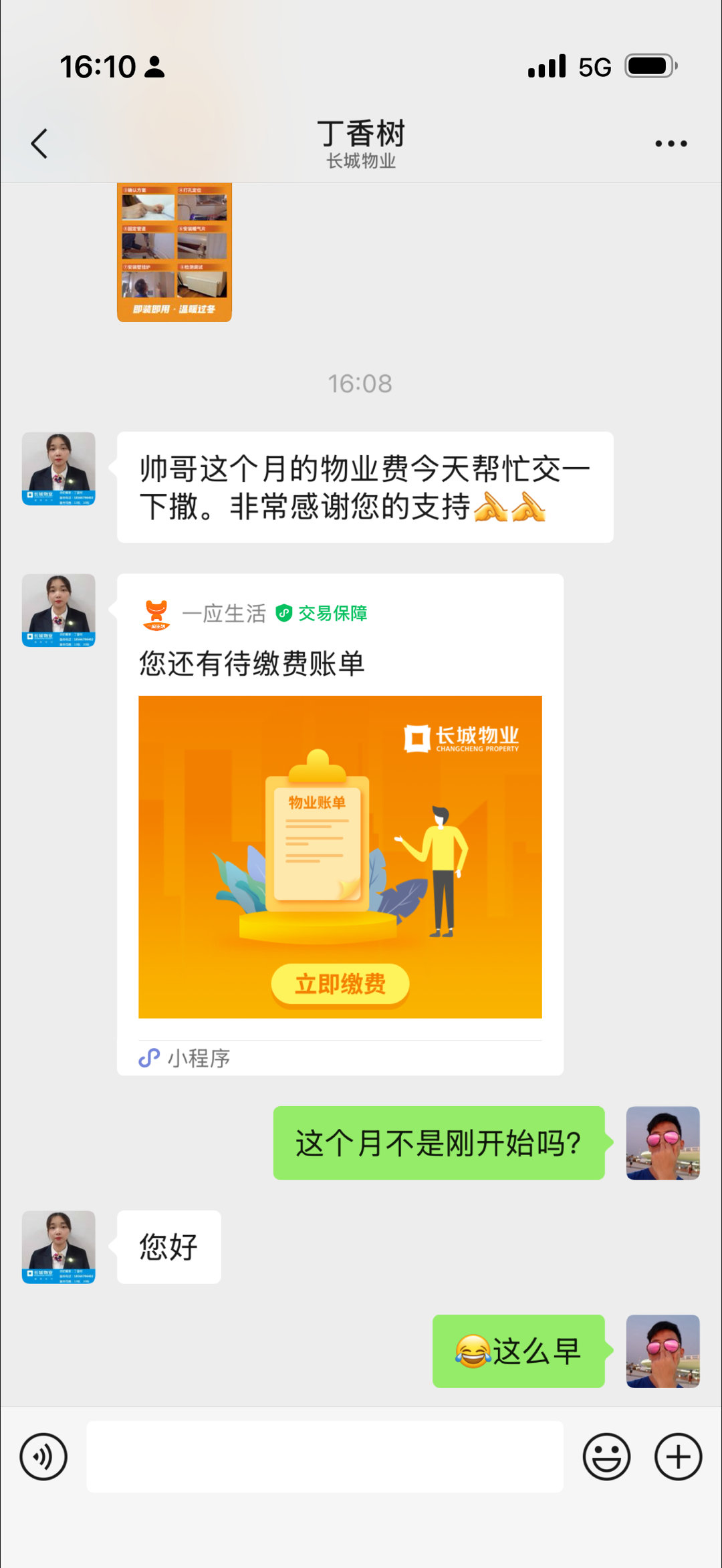The height and width of the screenshot is (1568, 722).
Task: Tap the back arrow to exit chat
Action: coord(40,142)
